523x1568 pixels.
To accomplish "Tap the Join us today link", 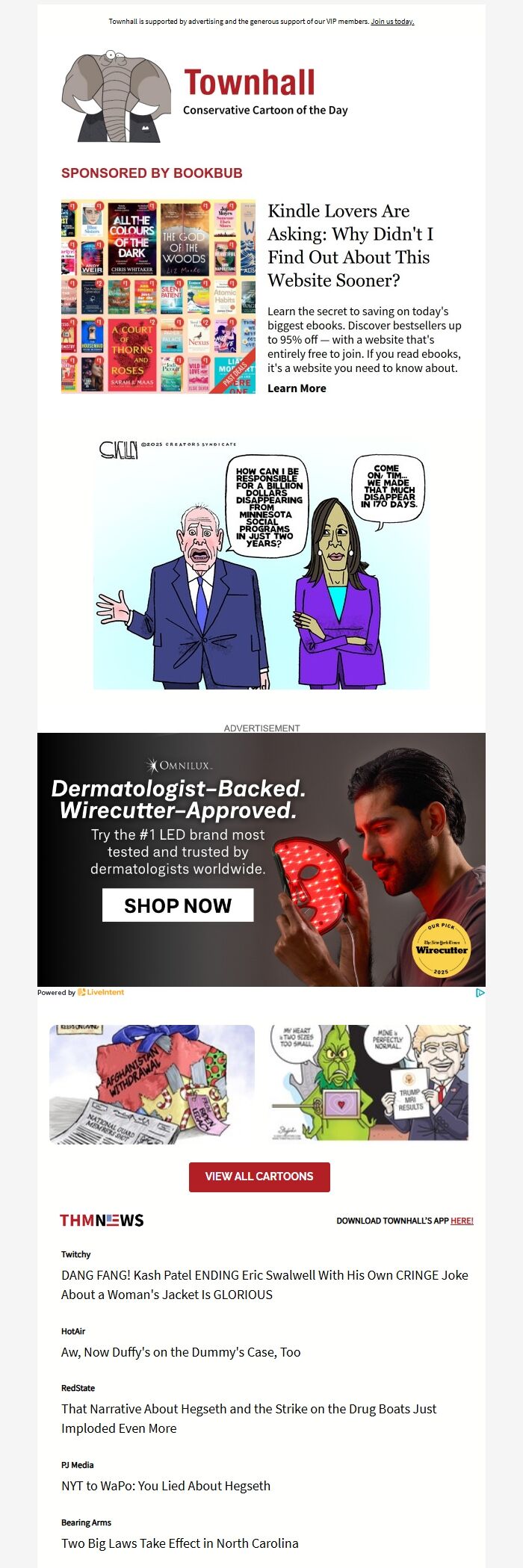I will point(392,22).
